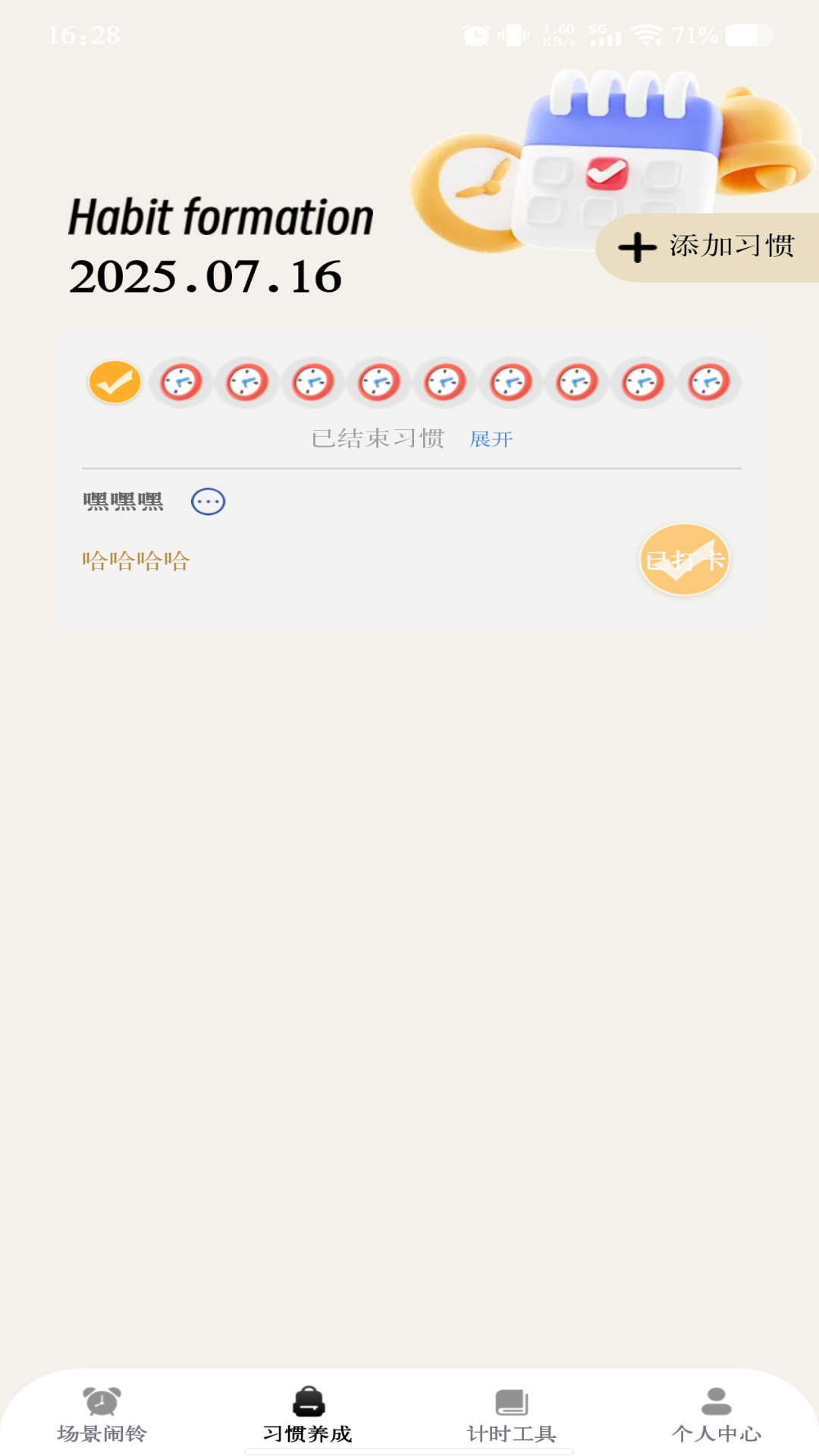Image resolution: width=819 pixels, height=1456 pixels.
Task: Tap a middle red clock icon in the streak row
Action: pyautogui.click(x=444, y=383)
